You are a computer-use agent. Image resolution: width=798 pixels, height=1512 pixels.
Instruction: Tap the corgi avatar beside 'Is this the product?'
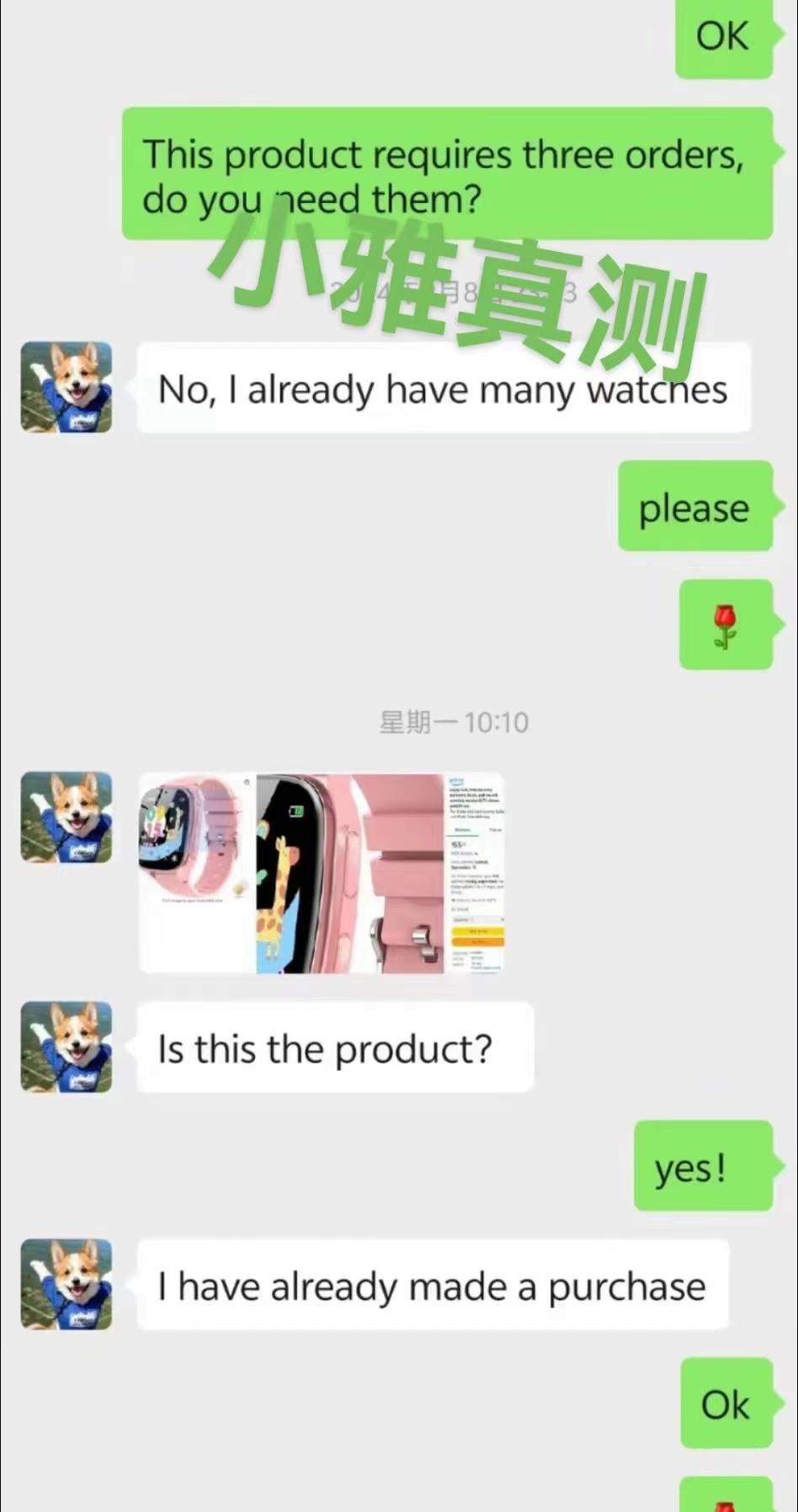(66, 1046)
